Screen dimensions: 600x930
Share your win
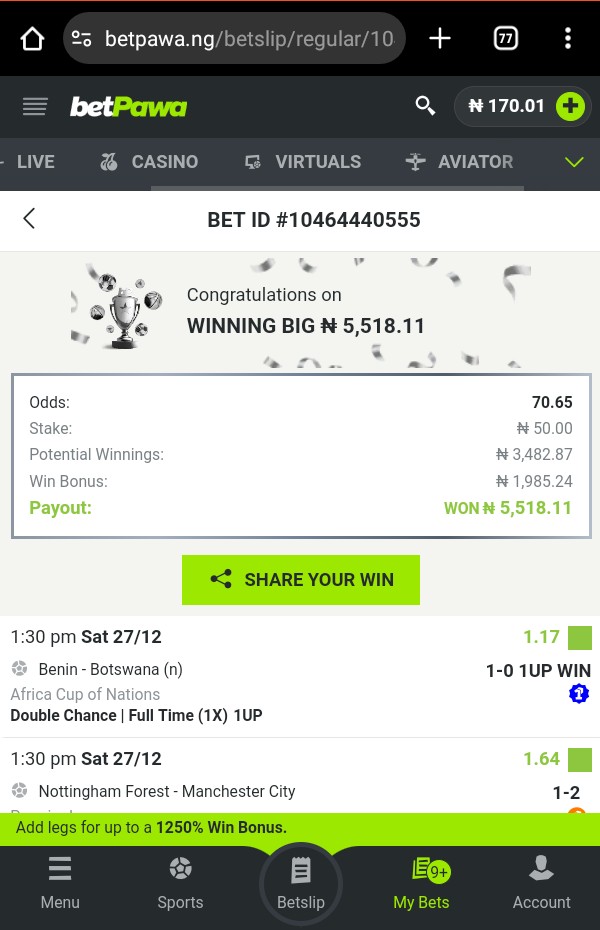[x=301, y=580]
